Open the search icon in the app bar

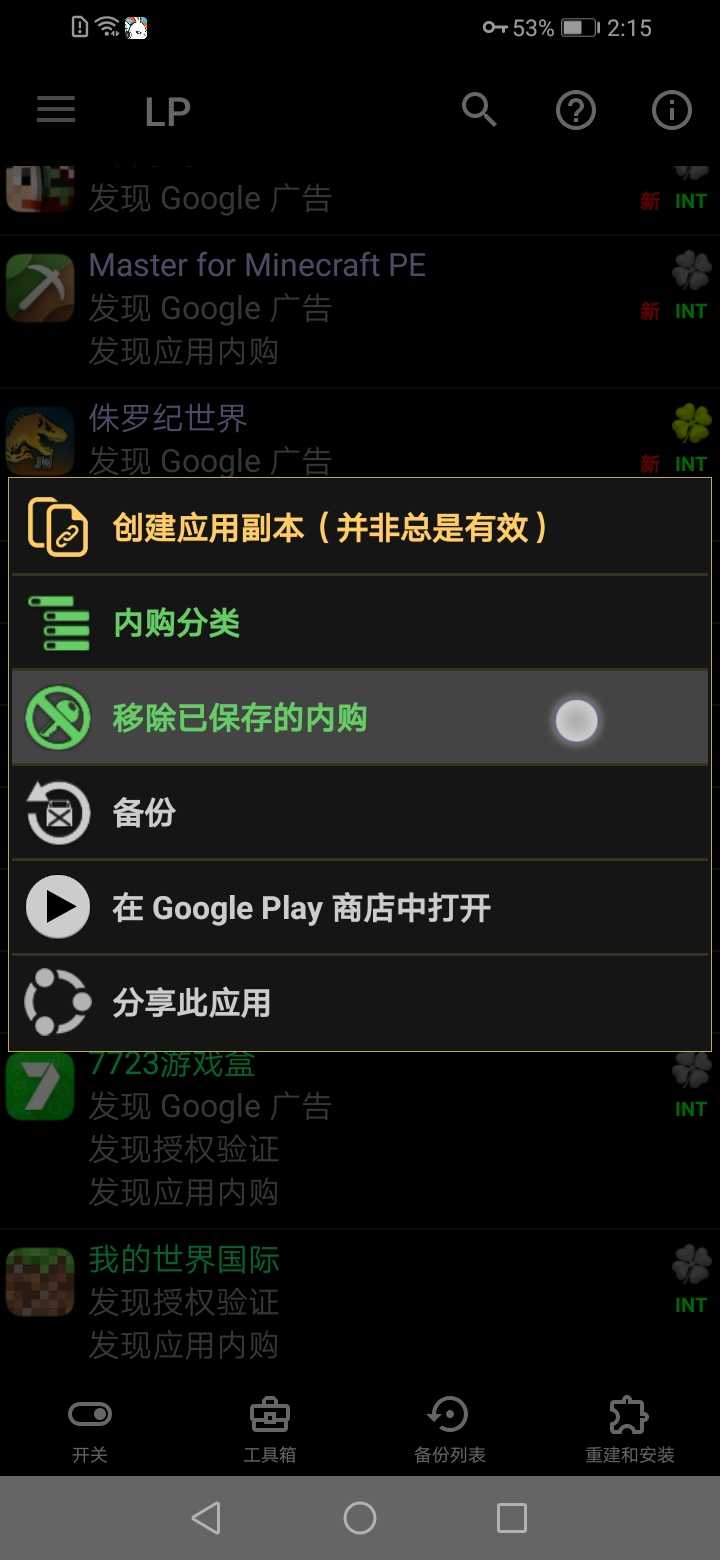(x=480, y=110)
